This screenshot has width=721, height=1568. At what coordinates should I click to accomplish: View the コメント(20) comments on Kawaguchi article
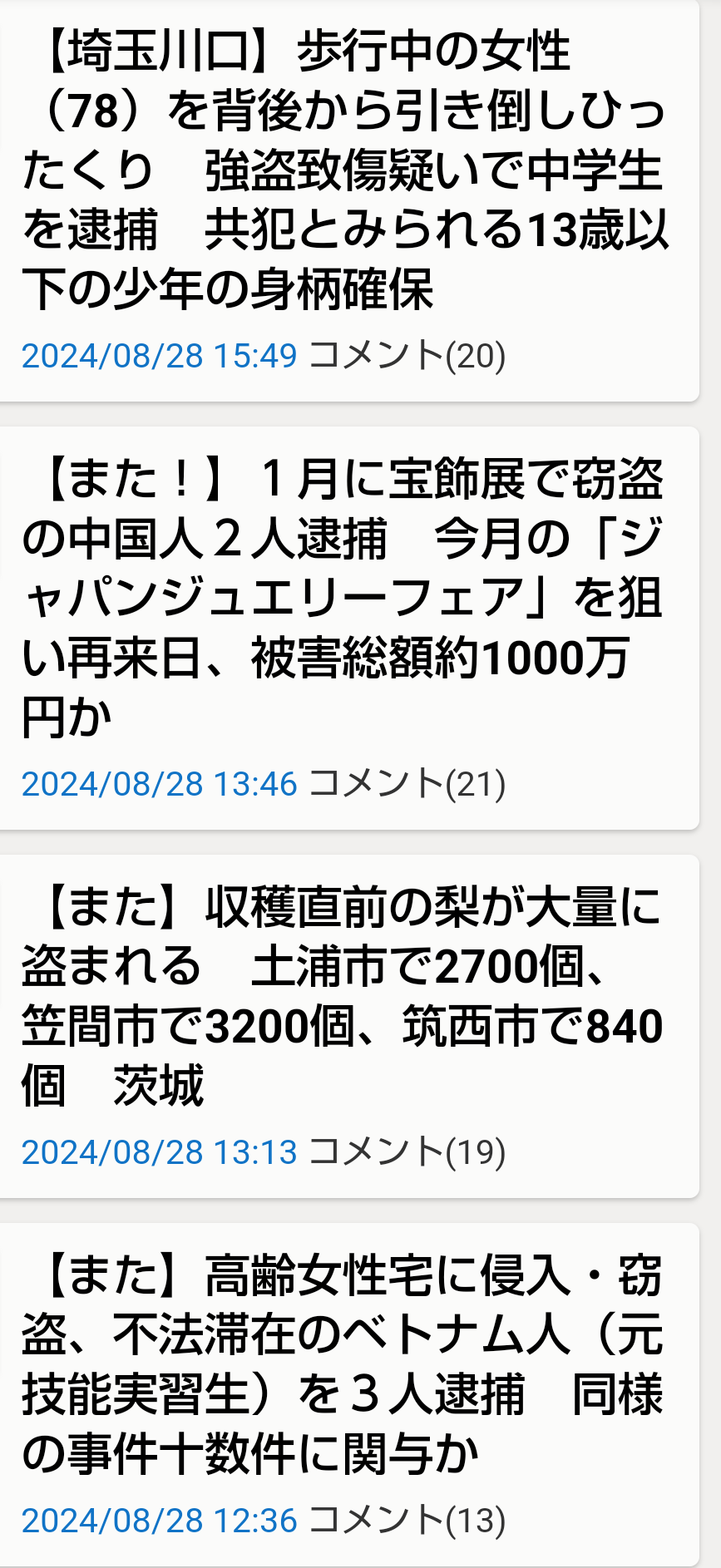point(407,356)
